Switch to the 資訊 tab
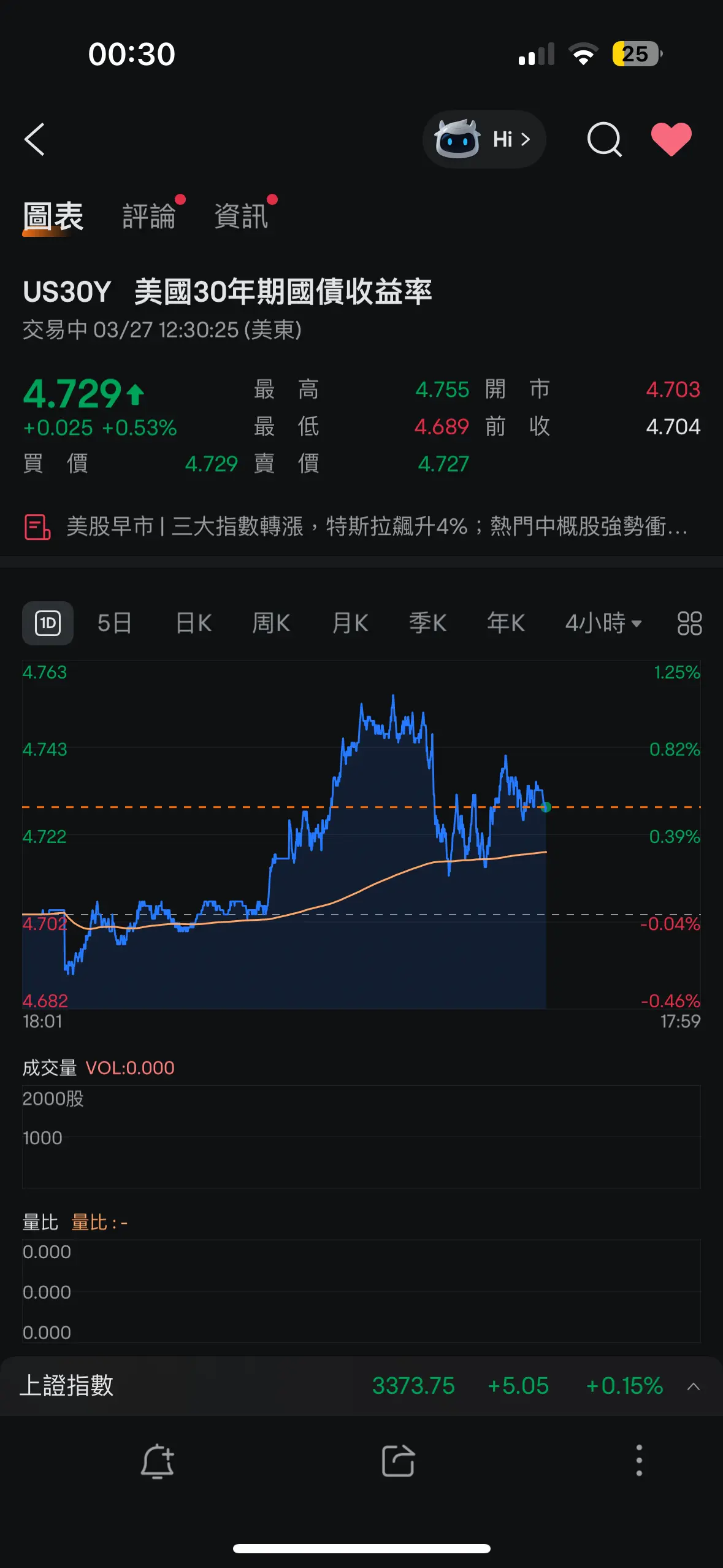 point(241,217)
